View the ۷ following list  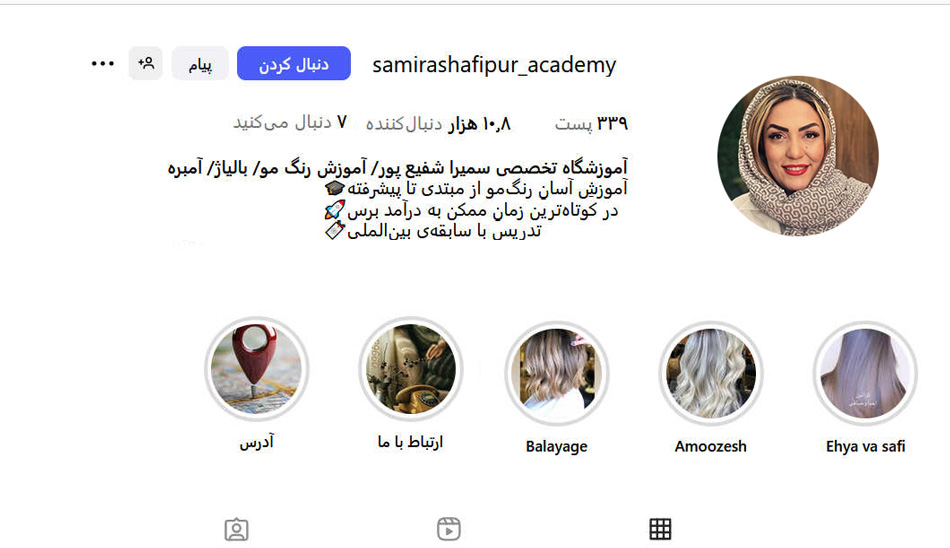point(290,122)
